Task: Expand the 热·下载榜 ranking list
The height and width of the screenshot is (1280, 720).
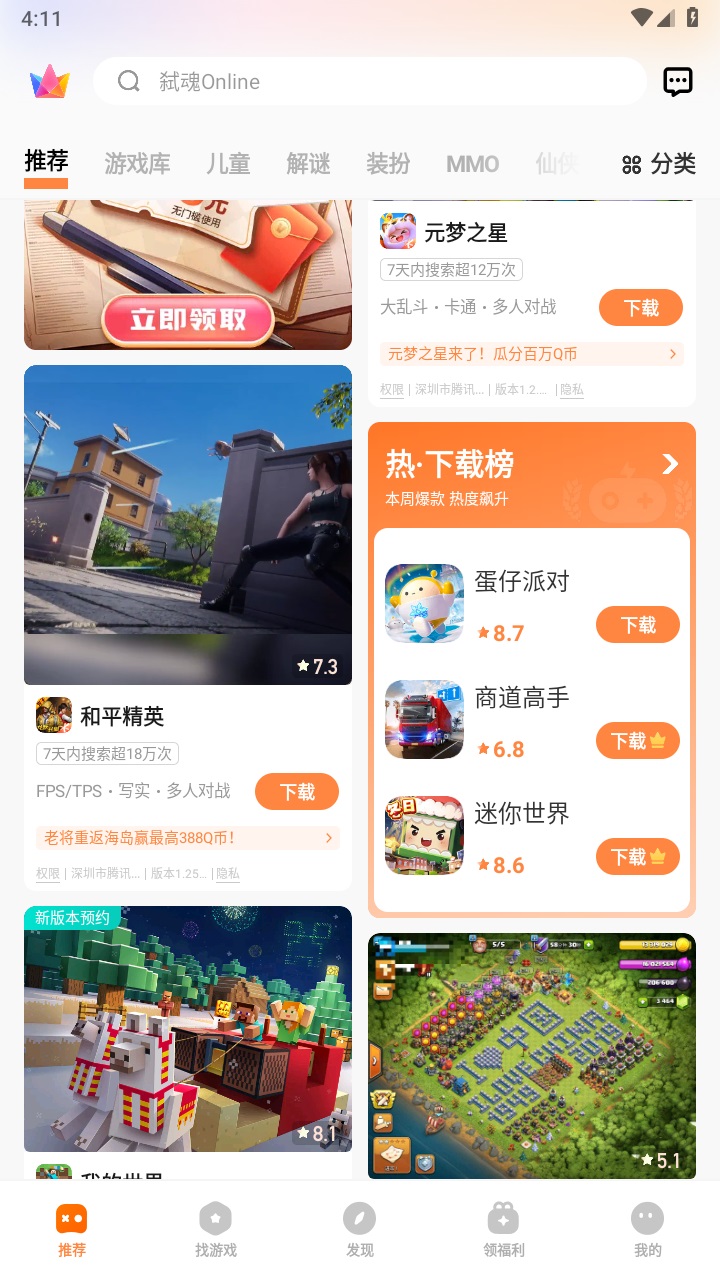Action: pos(668,464)
